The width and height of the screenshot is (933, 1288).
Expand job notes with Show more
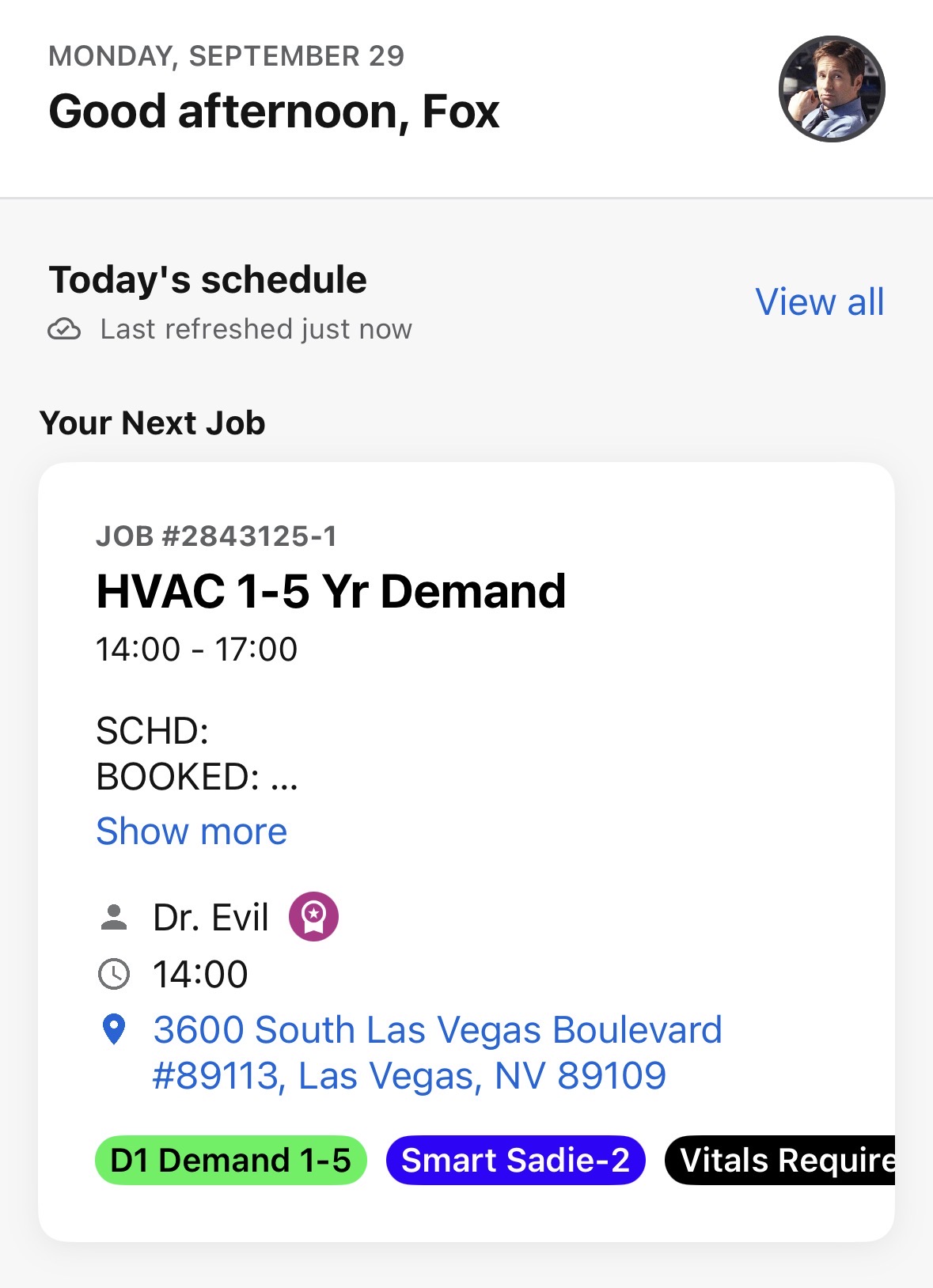192,832
